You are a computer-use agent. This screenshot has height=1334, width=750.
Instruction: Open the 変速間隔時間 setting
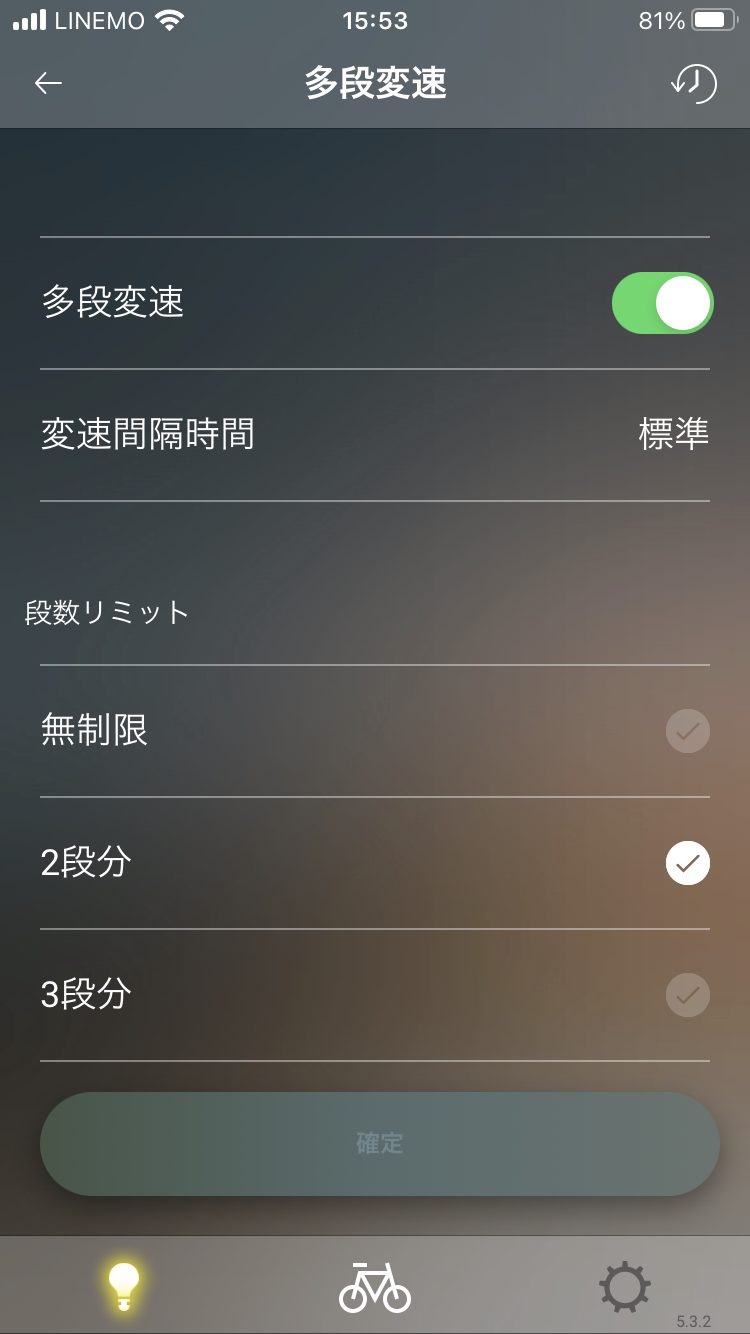point(374,435)
